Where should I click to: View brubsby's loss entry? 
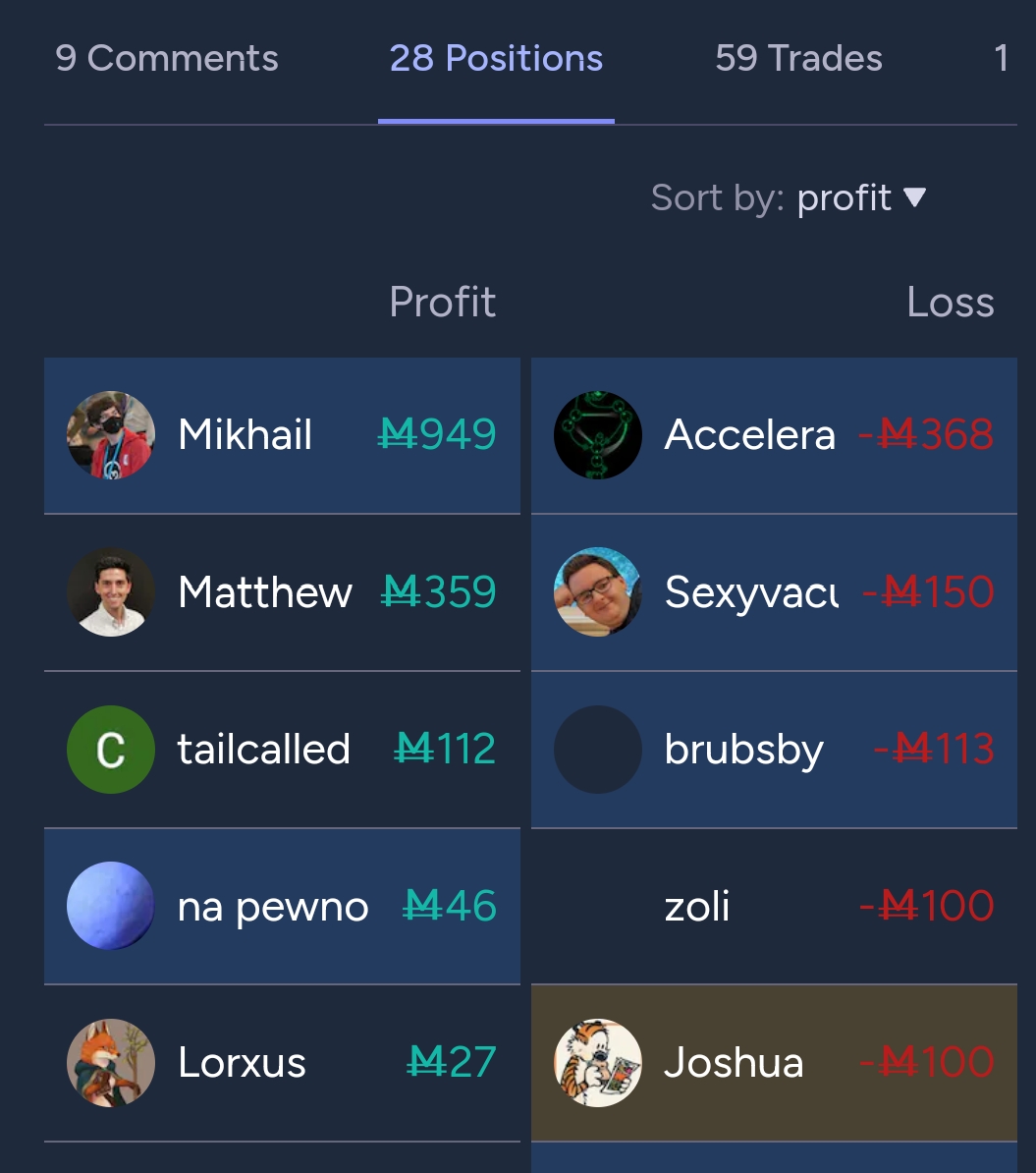point(774,750)
